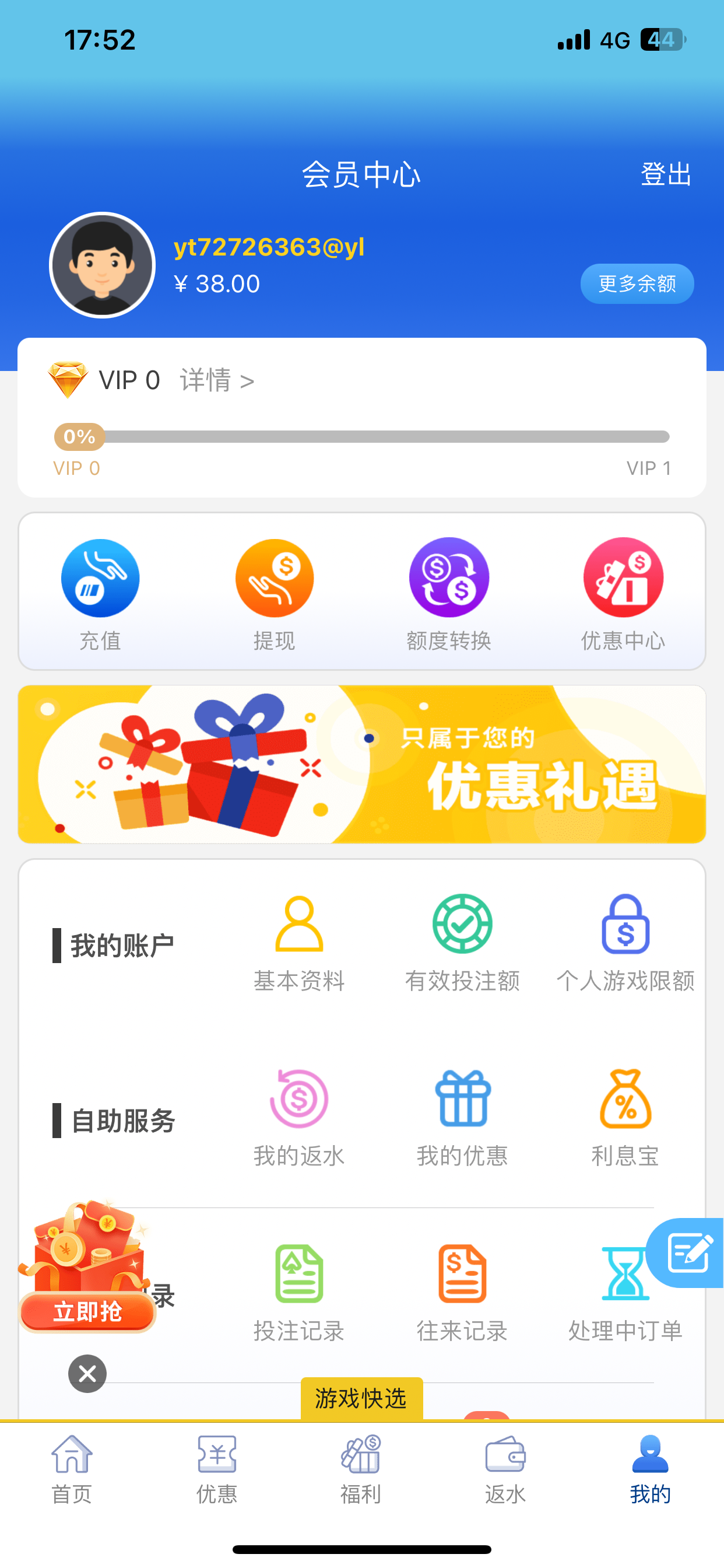
Task: Switch to the 首页 tab
Action: [72, 1468]
